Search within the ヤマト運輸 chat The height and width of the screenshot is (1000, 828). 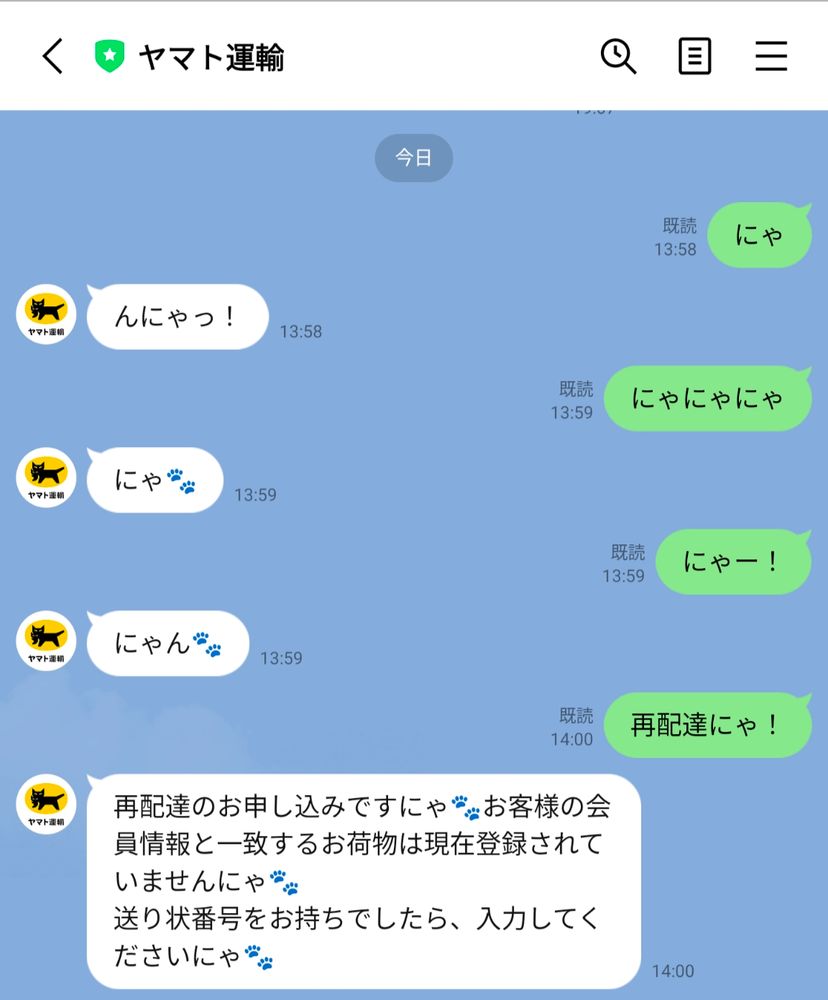[618, 57]
